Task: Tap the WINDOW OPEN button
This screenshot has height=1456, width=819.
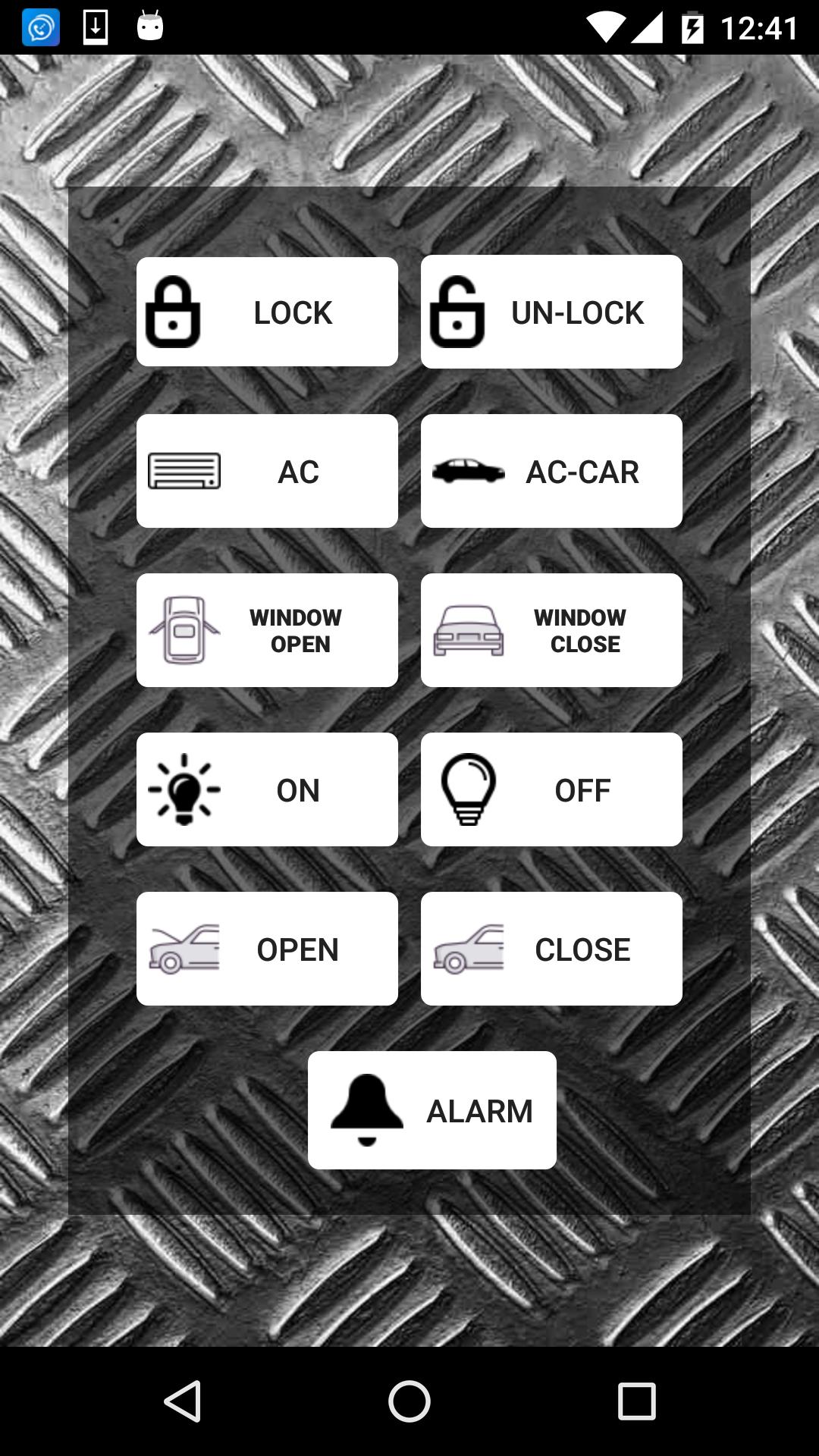Action: pos(267,630)
